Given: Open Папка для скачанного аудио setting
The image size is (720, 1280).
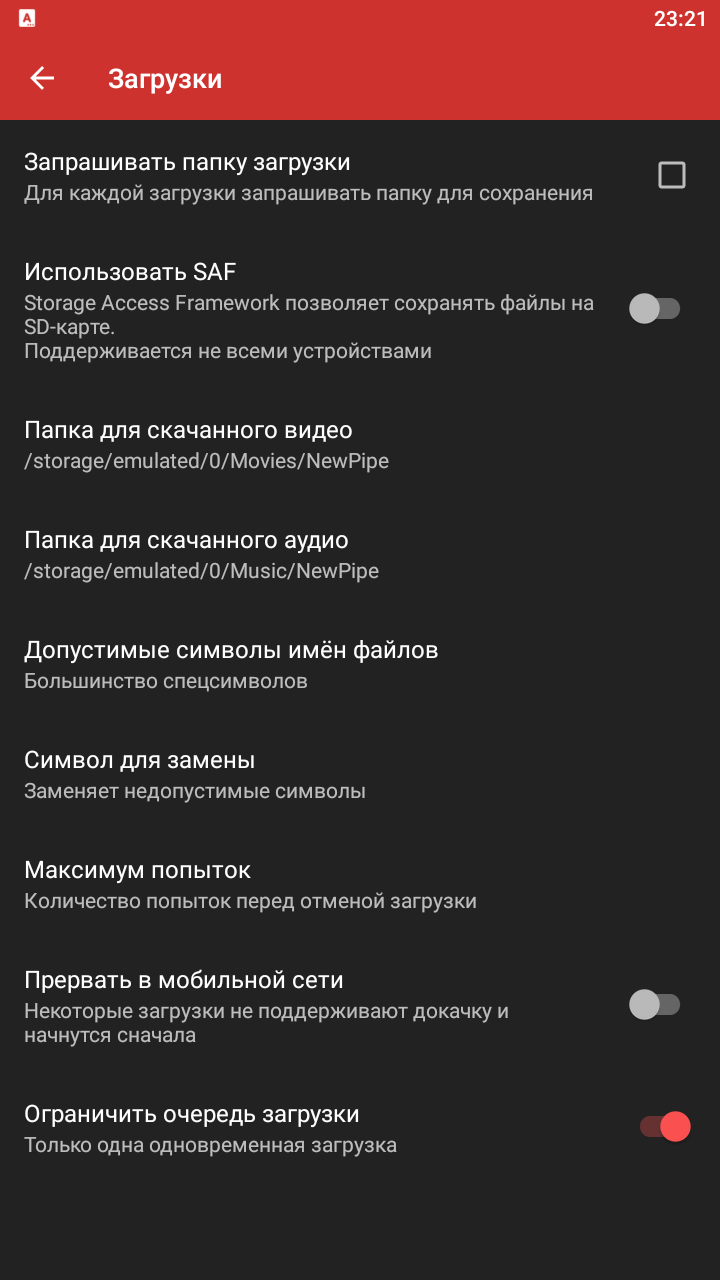Looking at the screenshot, I should coord(360,555).
